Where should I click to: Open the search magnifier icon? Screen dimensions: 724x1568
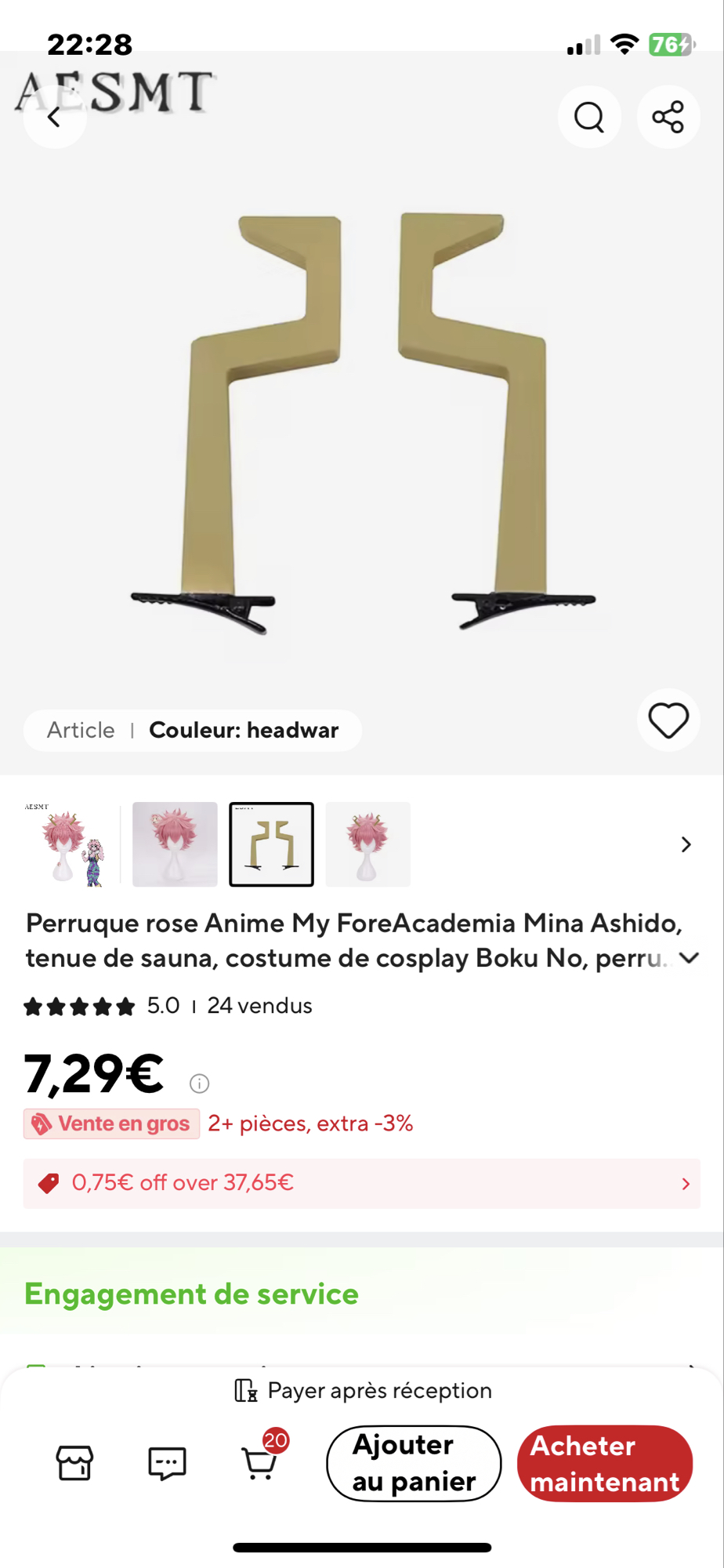[x=589, y=118]
